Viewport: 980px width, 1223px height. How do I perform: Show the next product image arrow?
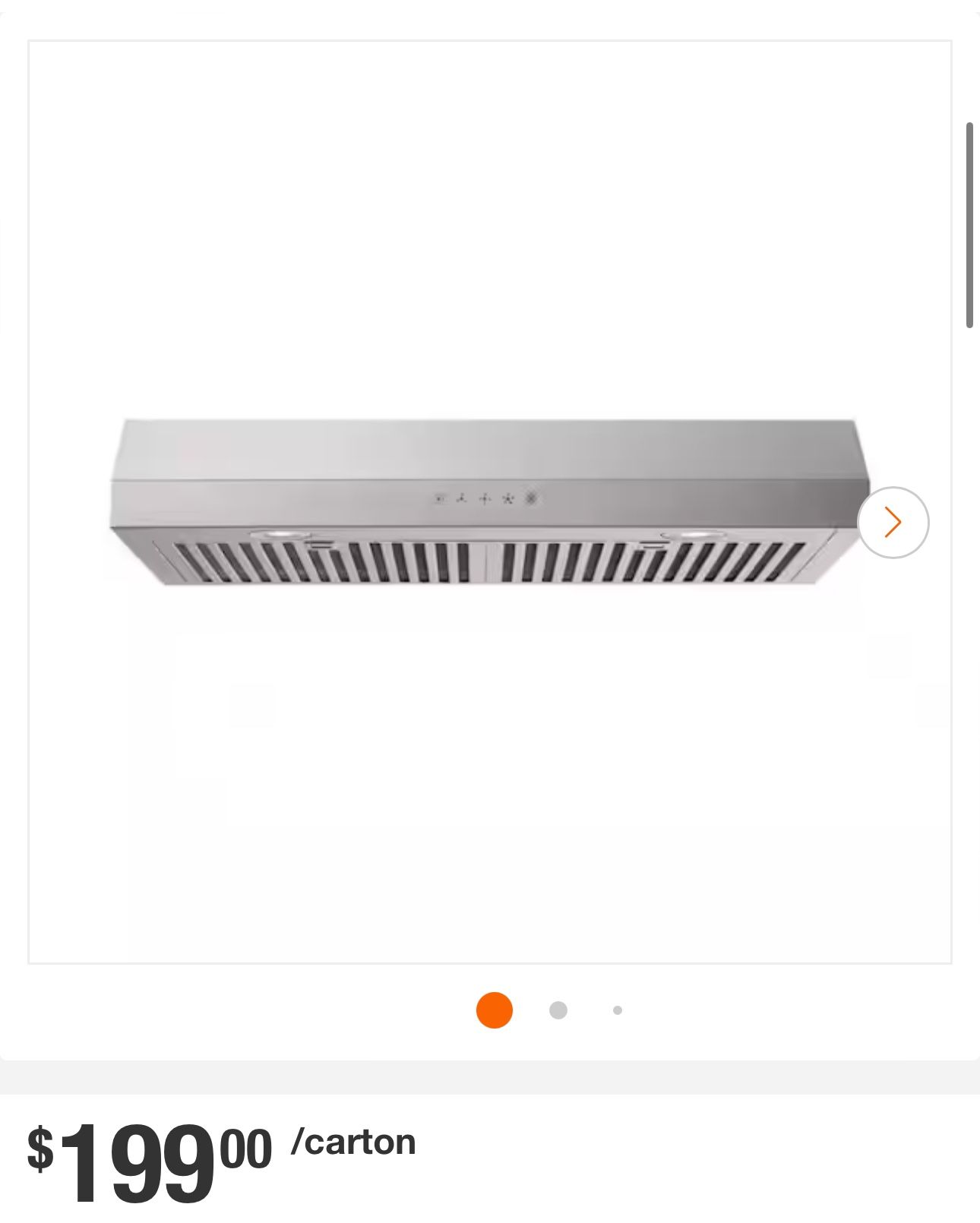point(893,523)
